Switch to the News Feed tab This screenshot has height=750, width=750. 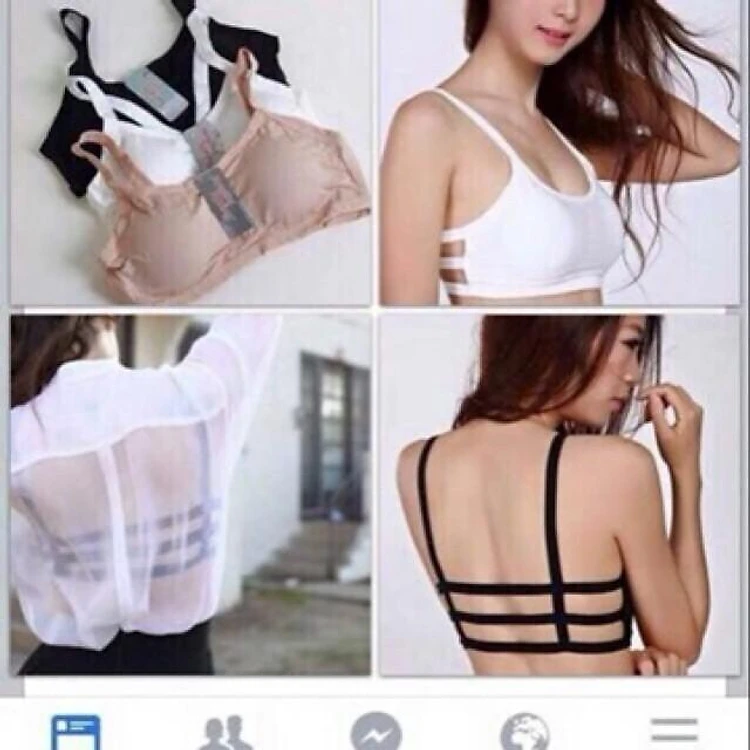[76, 732]
